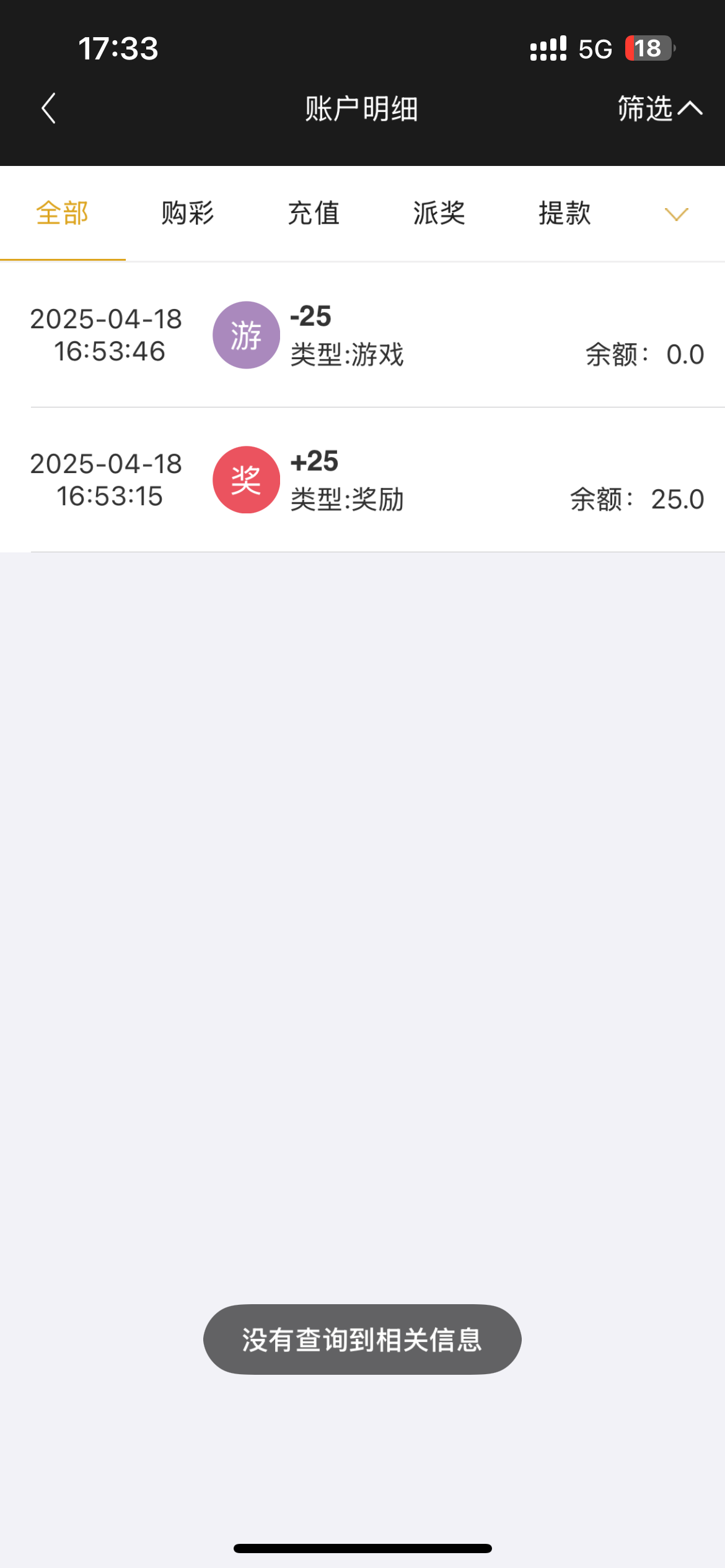The height and width of the screenshot is (1568, 725).
Task: Switch to the 购彩 tab
Action: [x=188, y=214]
